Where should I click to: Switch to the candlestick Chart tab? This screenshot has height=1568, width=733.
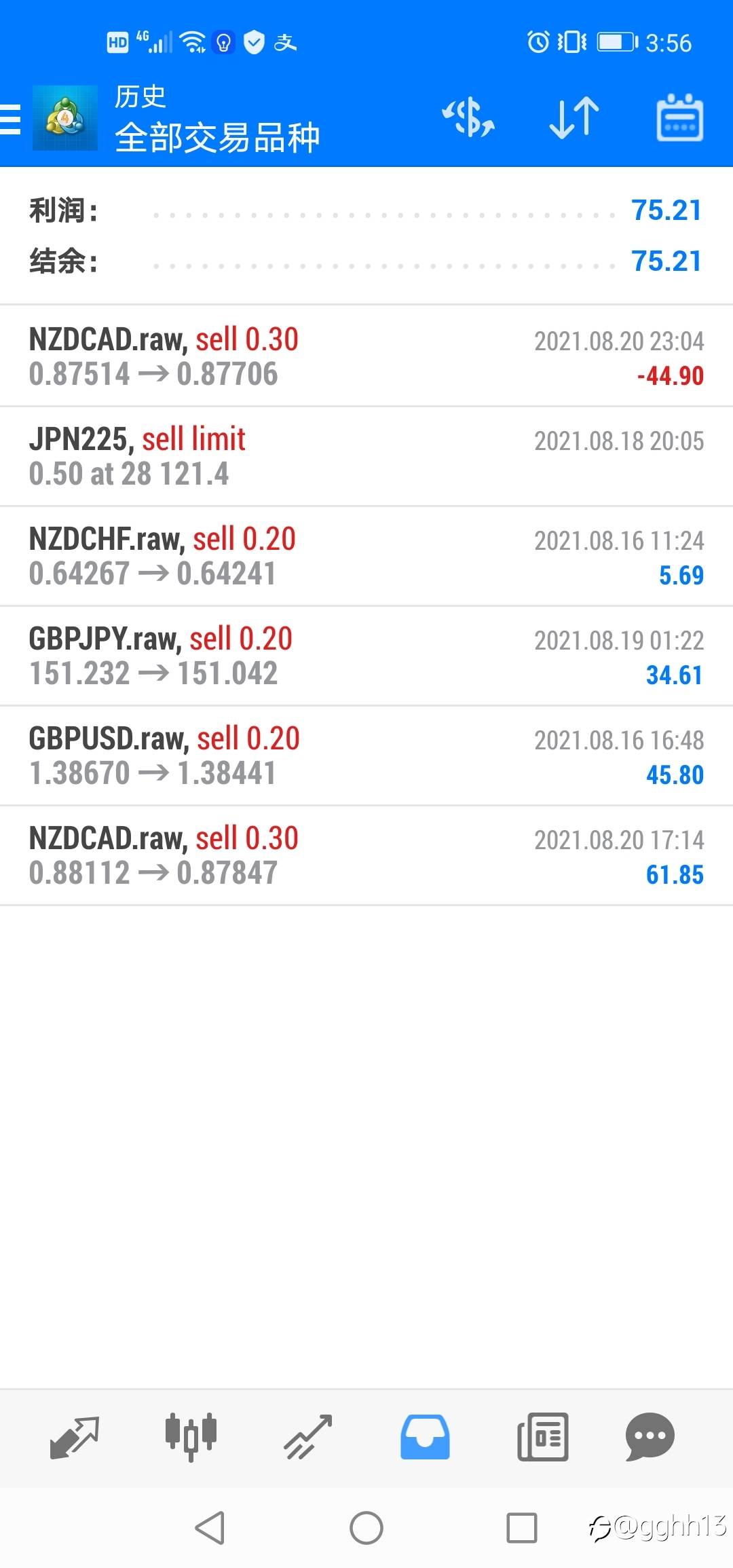point(191,1437)
